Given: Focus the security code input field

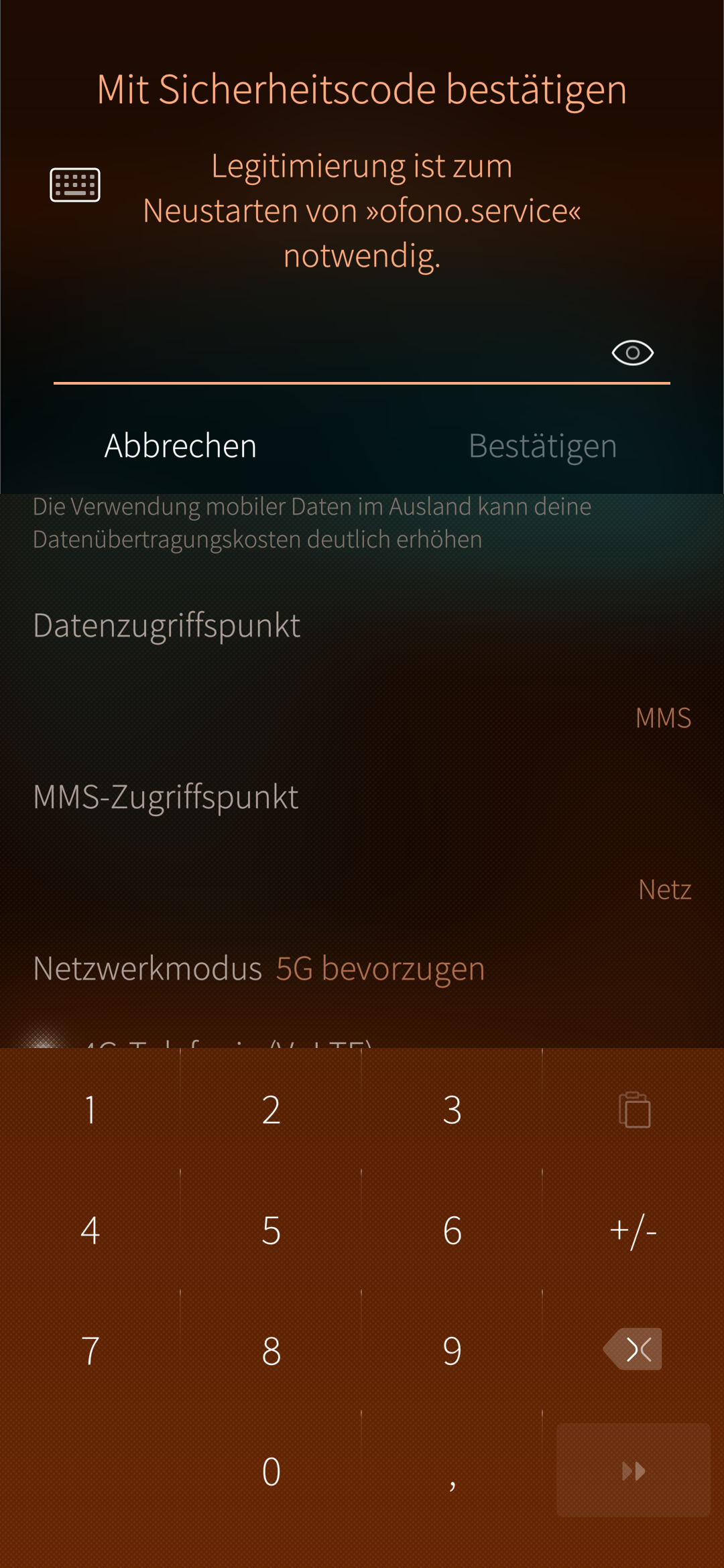Looking at the screenshot, I should point(322,354).
